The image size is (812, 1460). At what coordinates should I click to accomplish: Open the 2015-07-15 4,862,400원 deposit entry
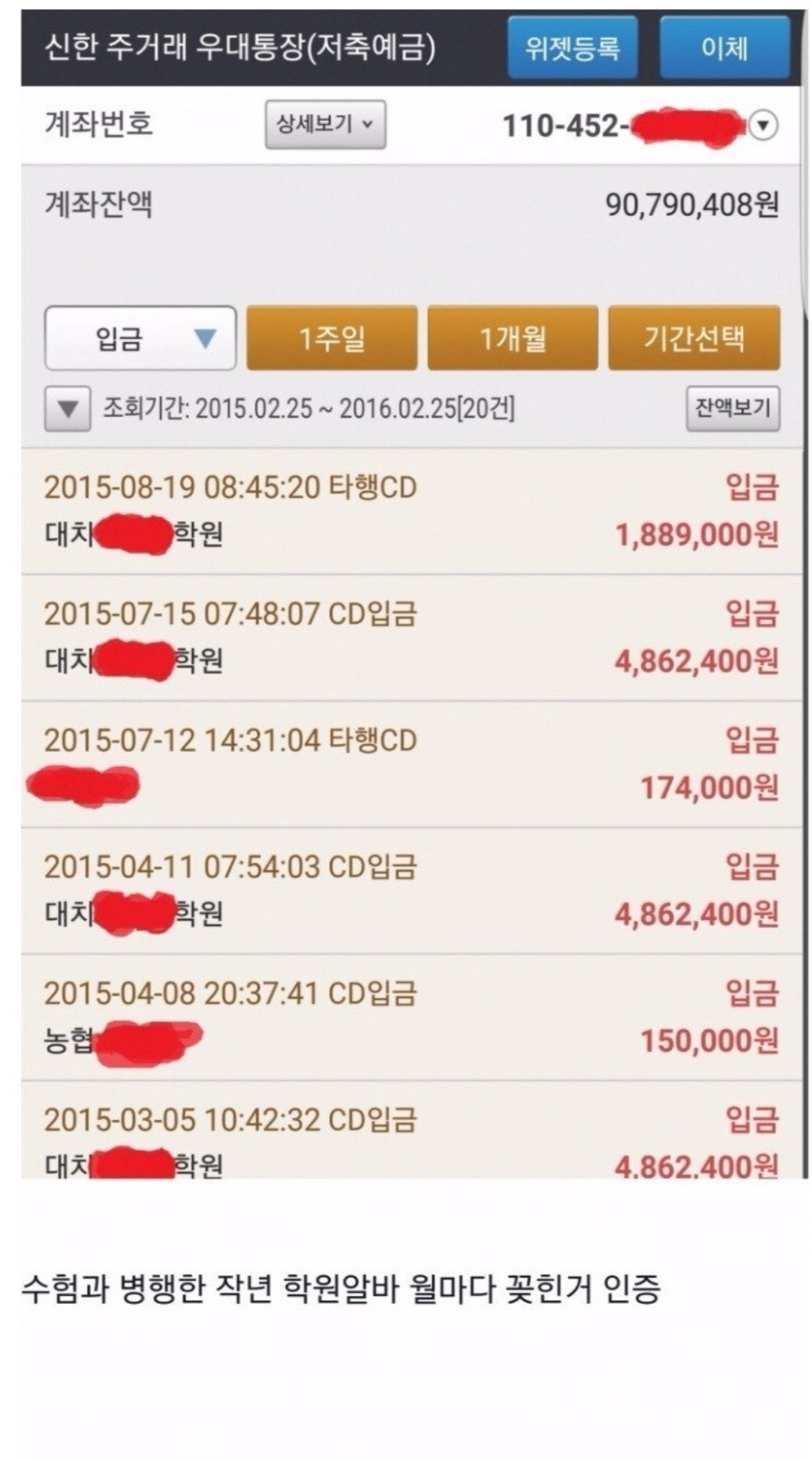411,637
